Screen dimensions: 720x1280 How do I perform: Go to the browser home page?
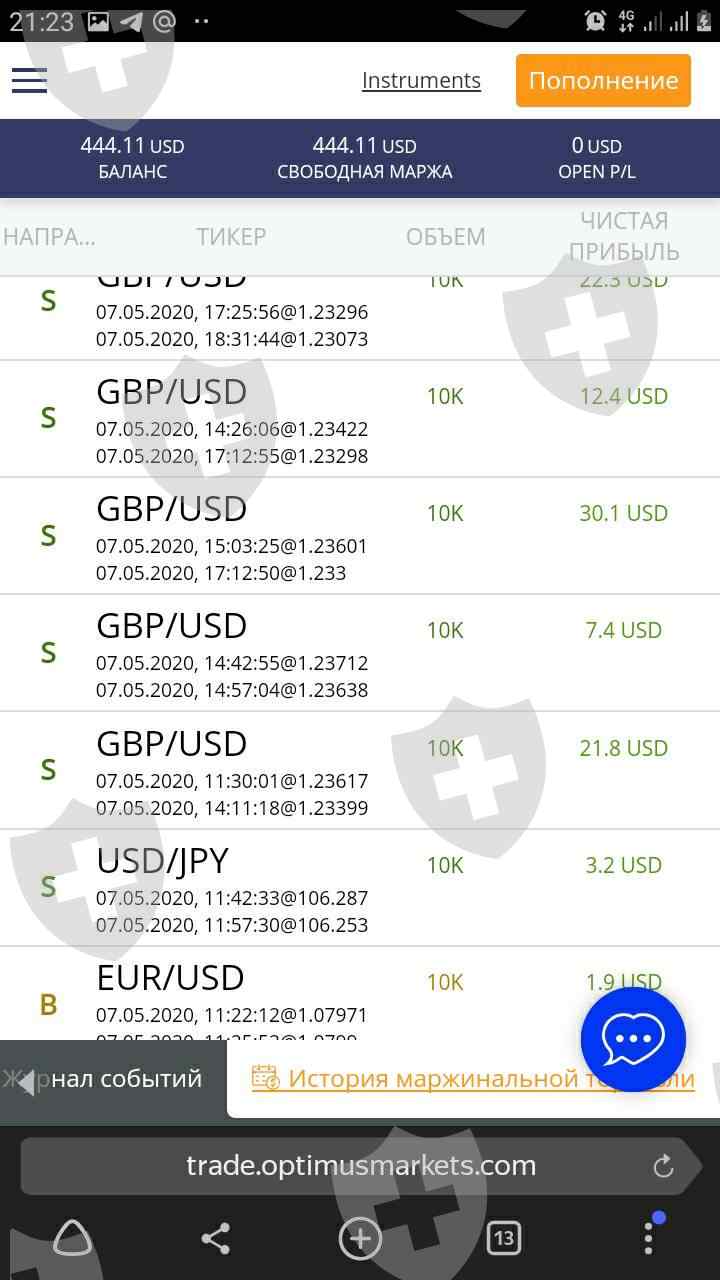pyautogui.click(x=72, y=1239)
